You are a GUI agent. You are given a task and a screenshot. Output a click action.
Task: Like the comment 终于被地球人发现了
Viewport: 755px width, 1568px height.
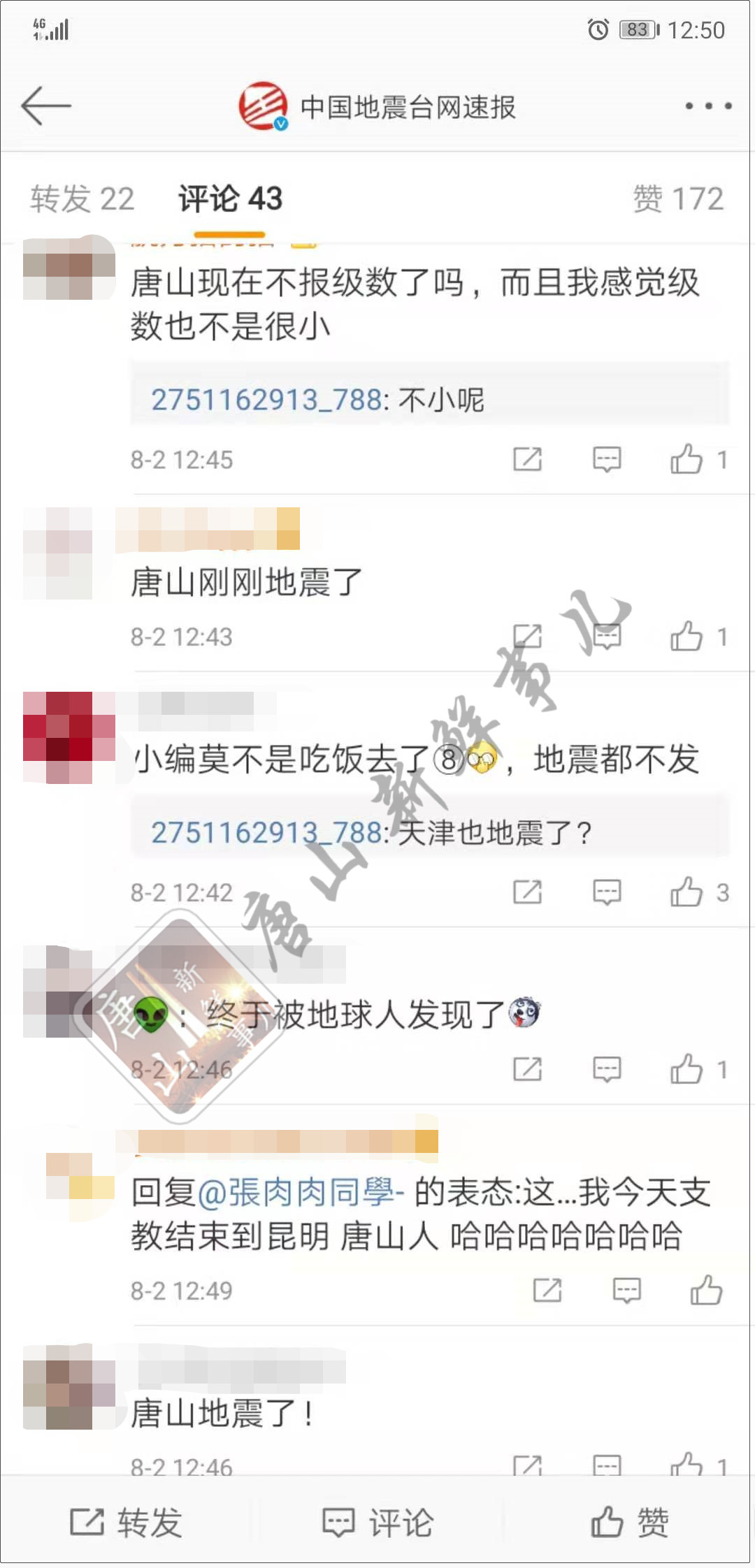pos(686,1069)
